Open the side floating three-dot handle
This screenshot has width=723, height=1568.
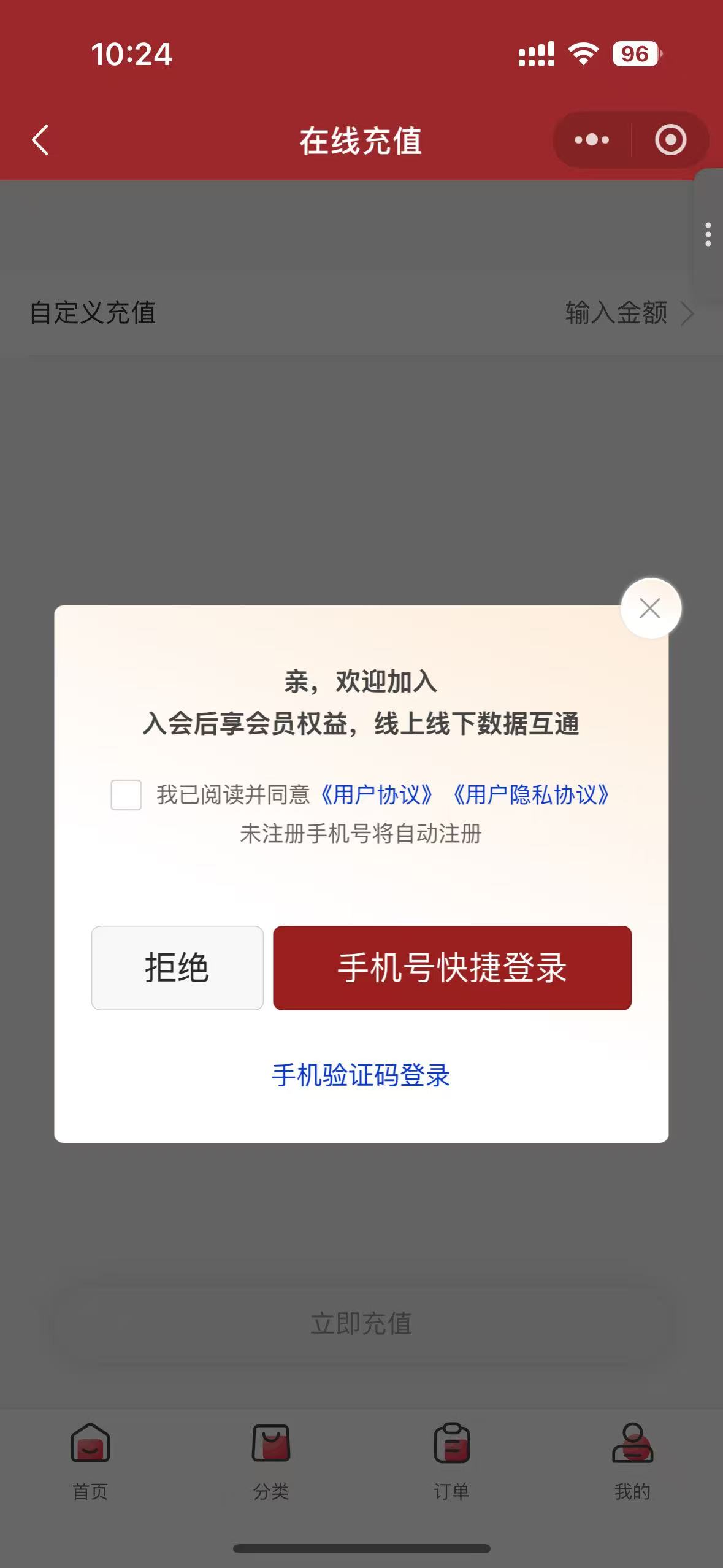point(708,234)
